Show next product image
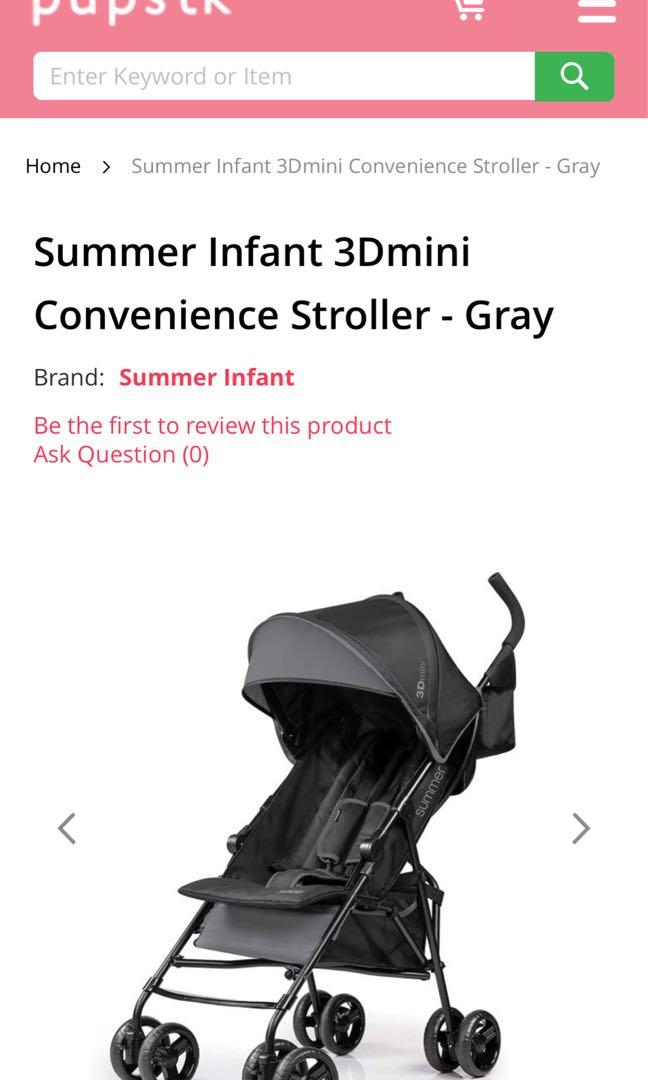This screenshot has width=648, height=1080. [x=580, y=828]
